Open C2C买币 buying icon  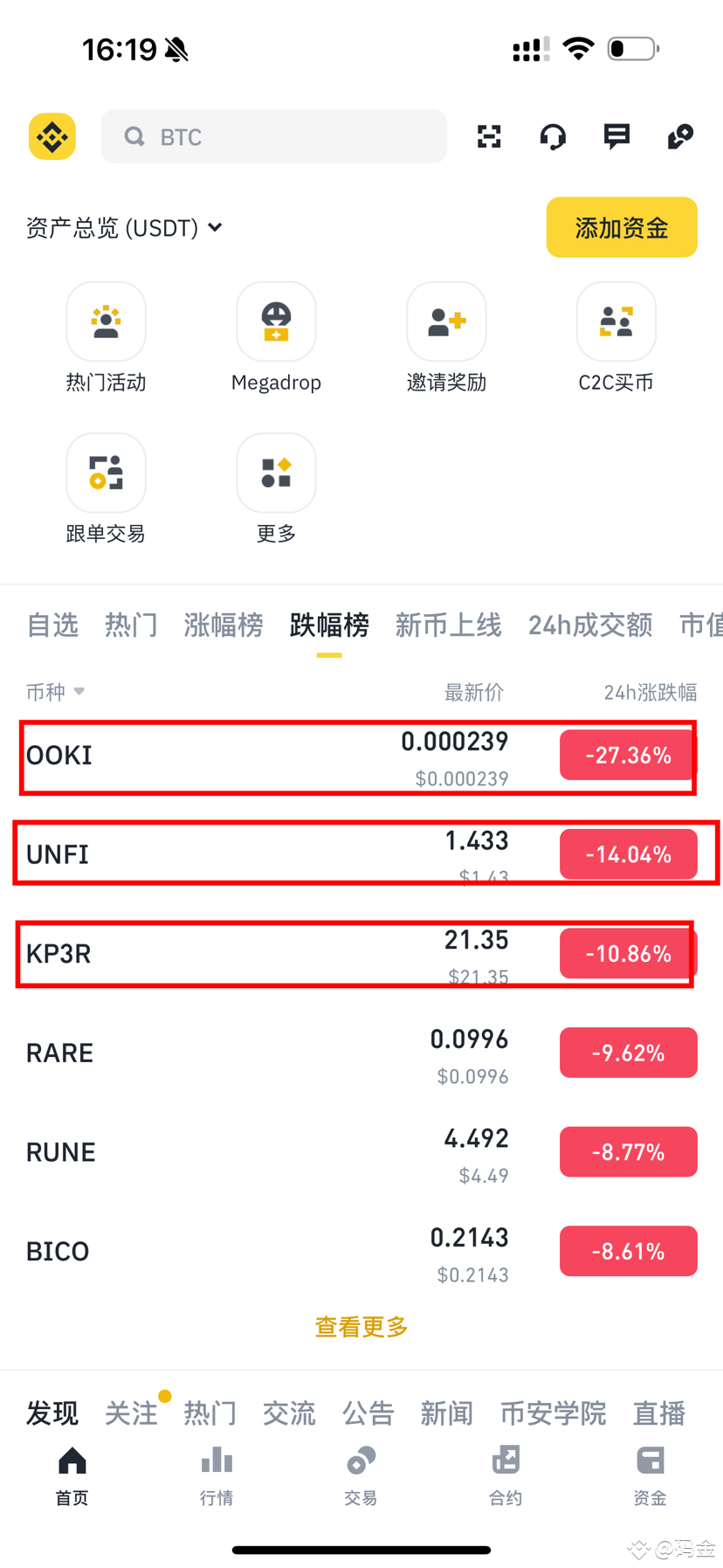(616, 321)
